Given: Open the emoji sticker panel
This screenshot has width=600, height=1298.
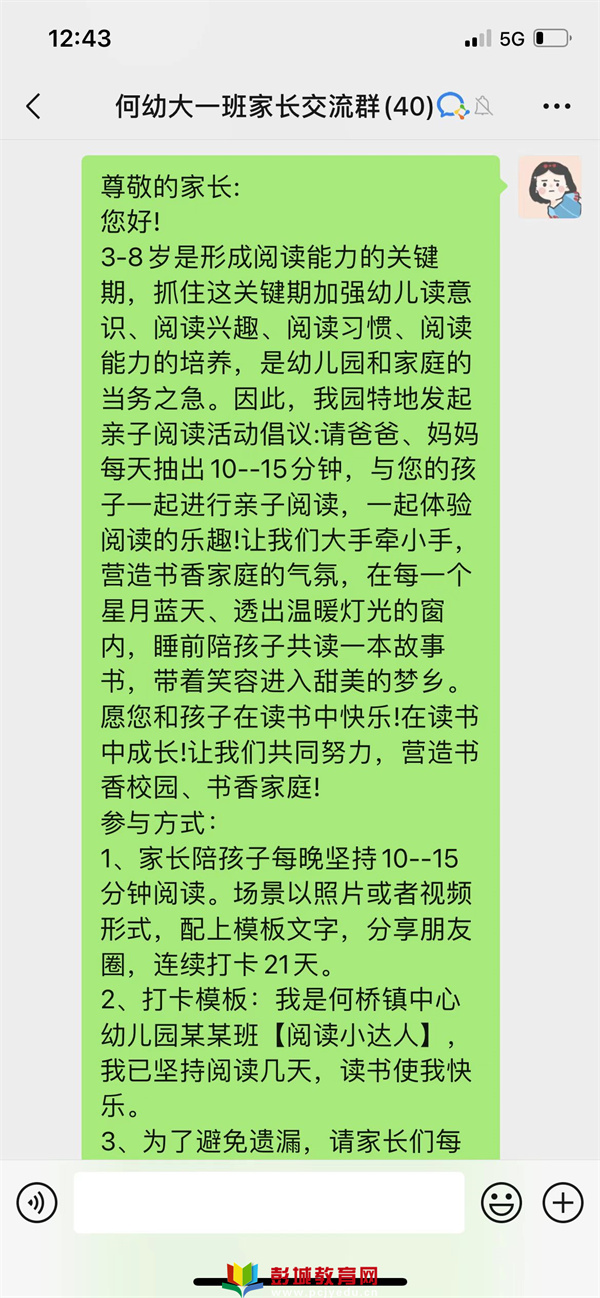Looking at the screenshot, I should [x=501, y=1202].
